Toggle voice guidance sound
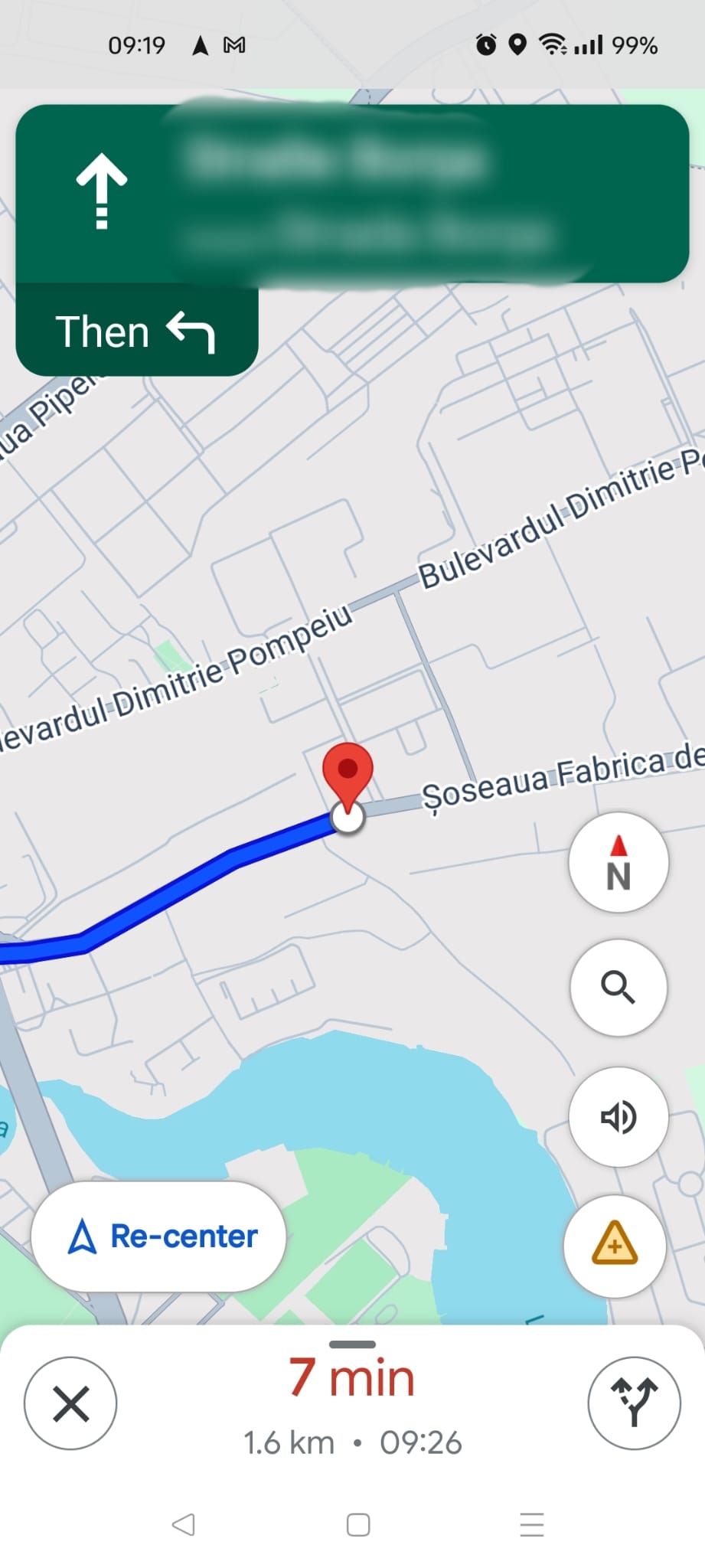Screen dimensions: 705x1568 click(618, 1116)
